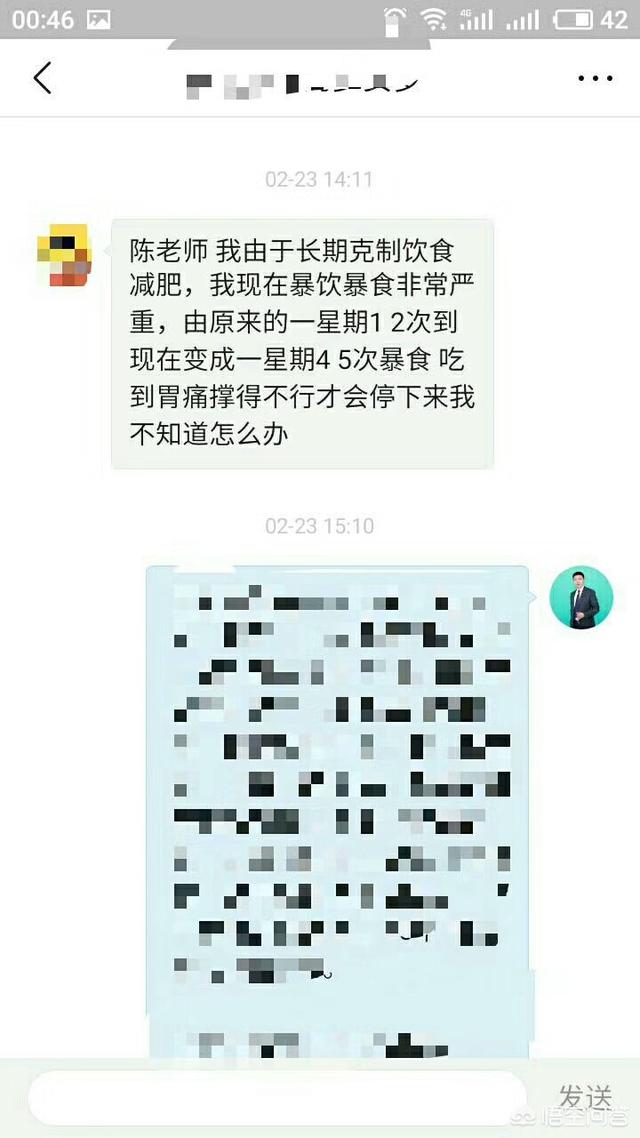Open the teacher's avatar in suit

(580, 597)
